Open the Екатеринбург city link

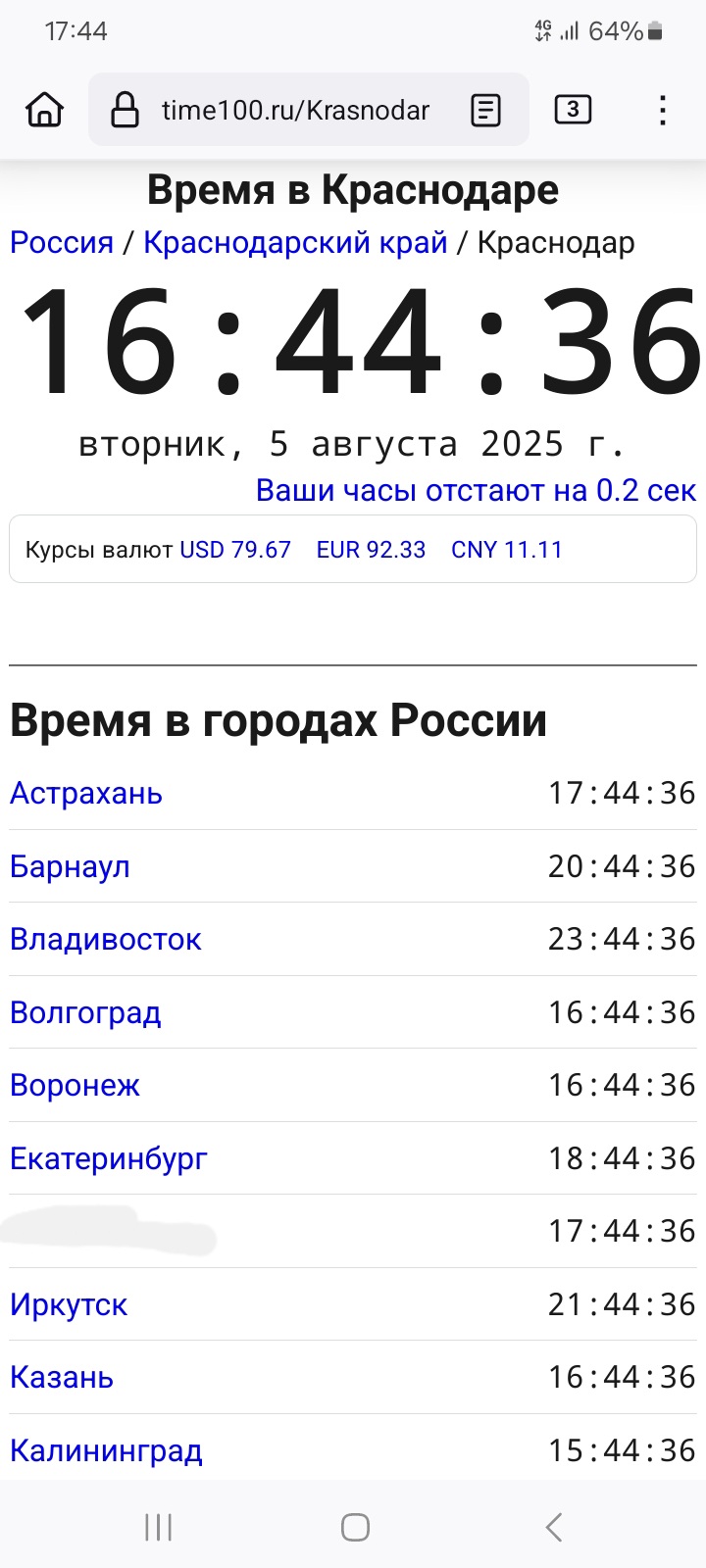(109, 1158)
